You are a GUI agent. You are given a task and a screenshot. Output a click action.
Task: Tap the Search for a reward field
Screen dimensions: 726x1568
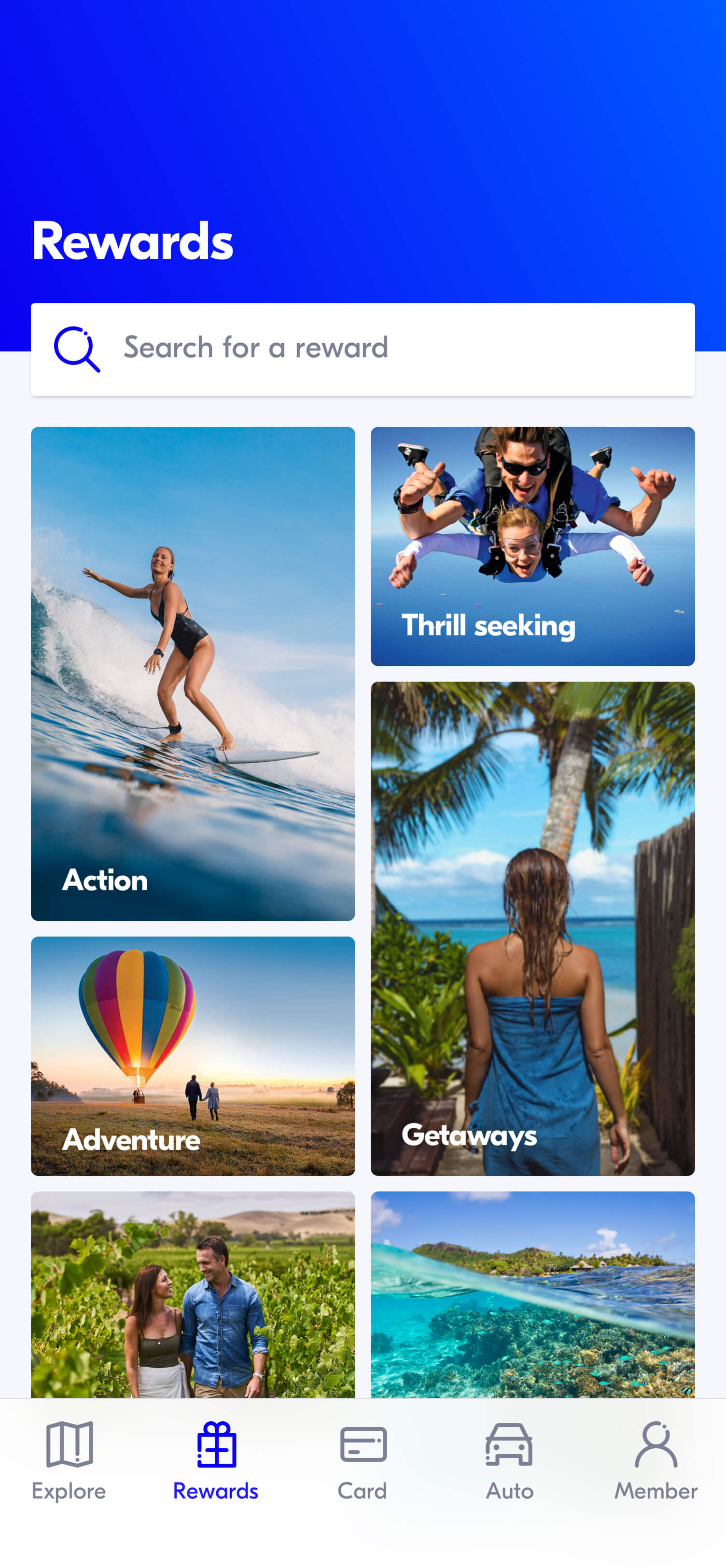pyautogui.click(x=363, y=349)
